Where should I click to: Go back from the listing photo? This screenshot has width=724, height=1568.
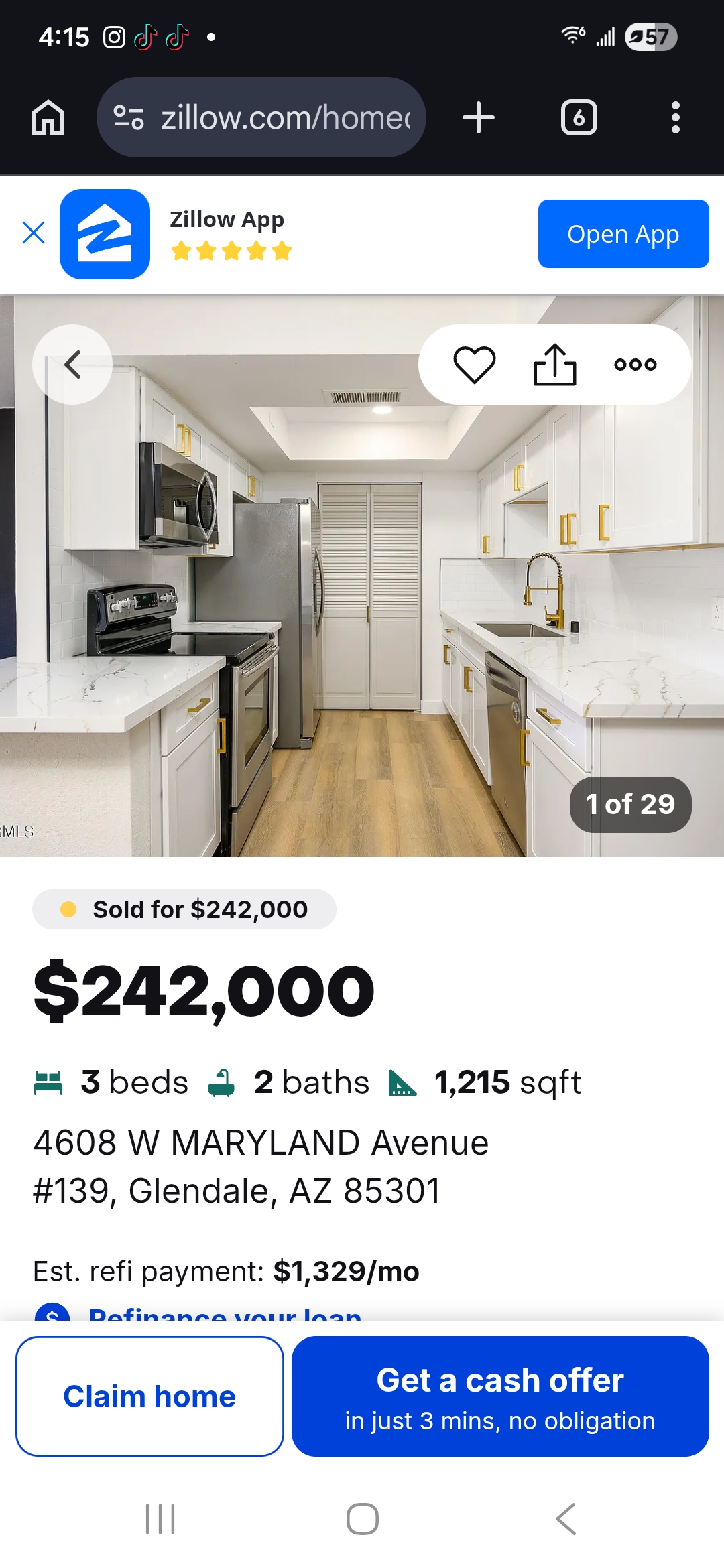point(72,365)
